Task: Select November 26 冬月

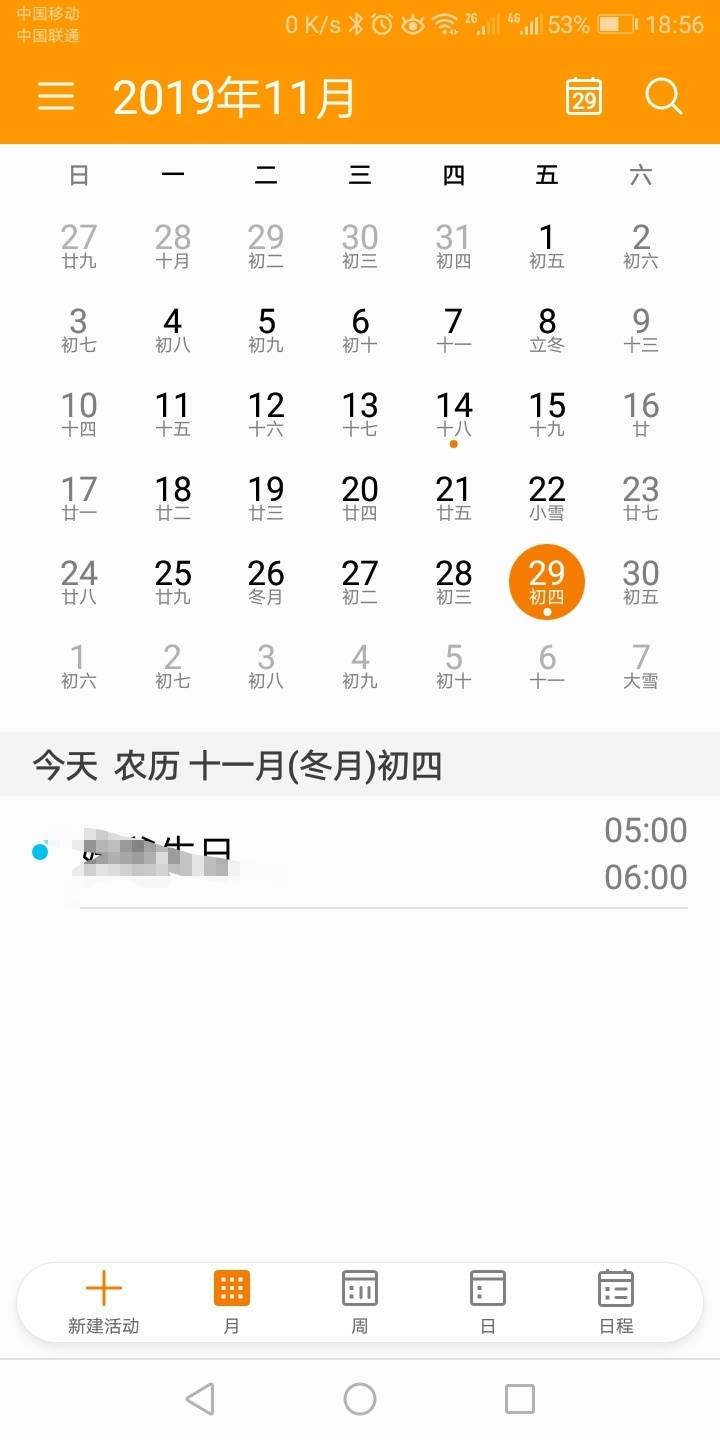Action: click(x=266, y=582)
